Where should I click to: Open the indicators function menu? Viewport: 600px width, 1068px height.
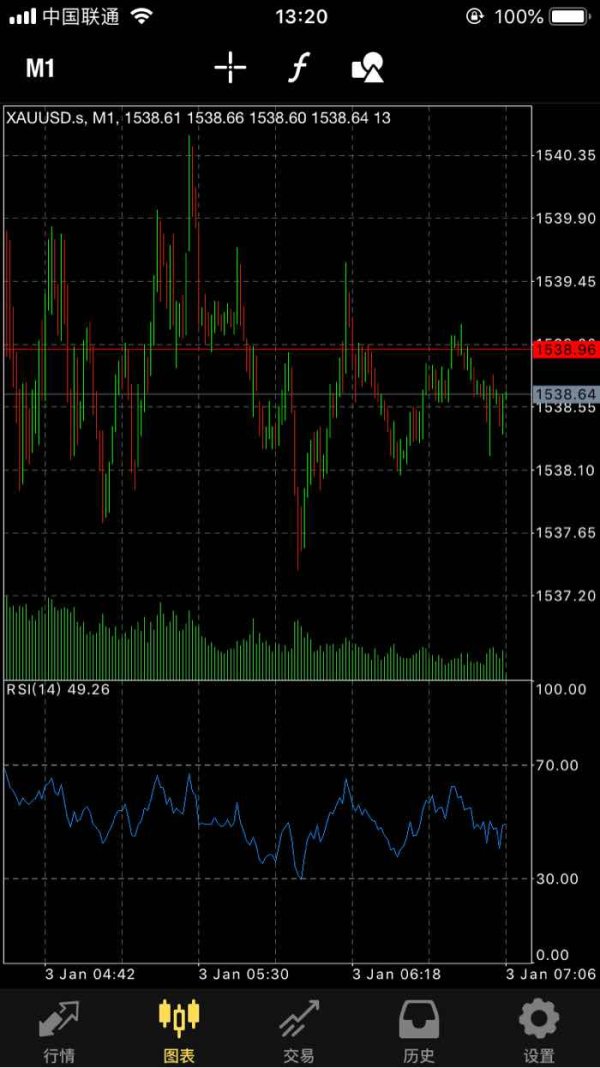tap(298, 68)
